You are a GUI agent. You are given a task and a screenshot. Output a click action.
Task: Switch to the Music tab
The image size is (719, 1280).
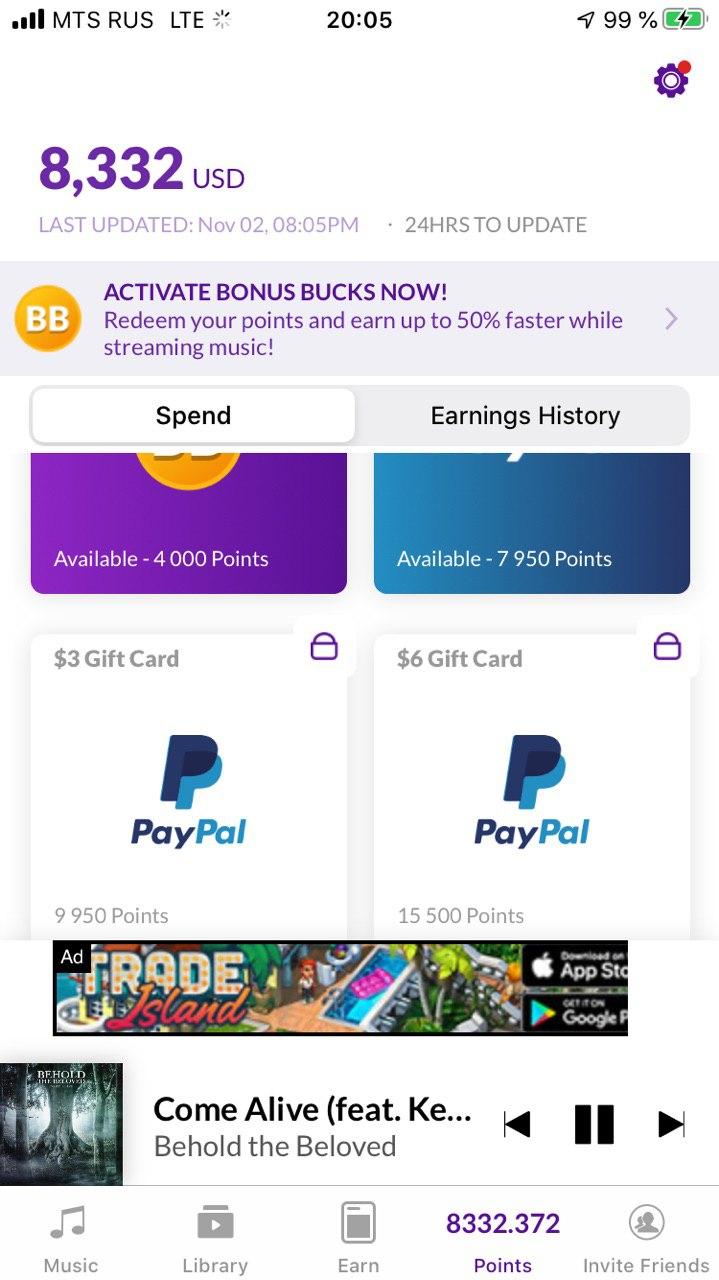pyautogui.click(x=70, y=1238)
